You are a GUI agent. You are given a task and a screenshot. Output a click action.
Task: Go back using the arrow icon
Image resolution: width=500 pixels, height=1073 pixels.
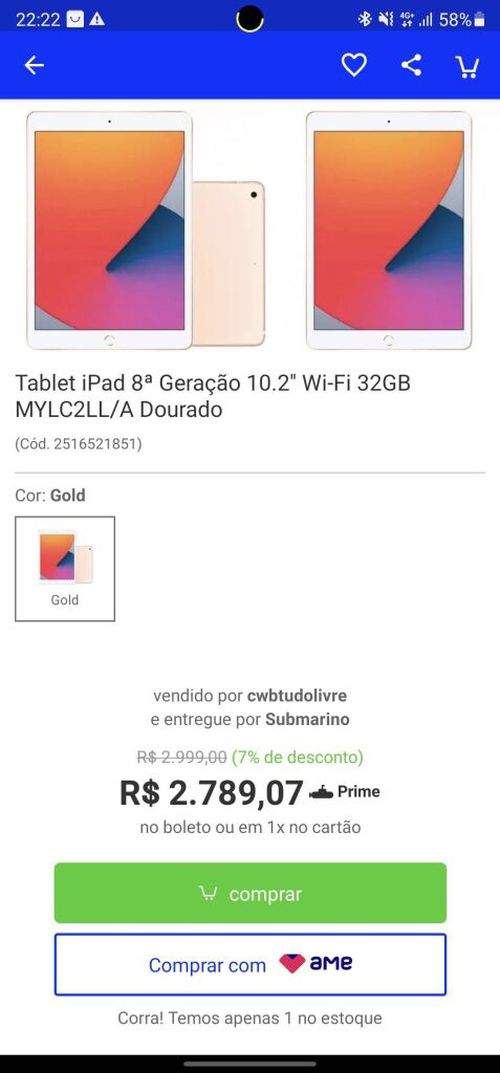(x=34, y=66)
